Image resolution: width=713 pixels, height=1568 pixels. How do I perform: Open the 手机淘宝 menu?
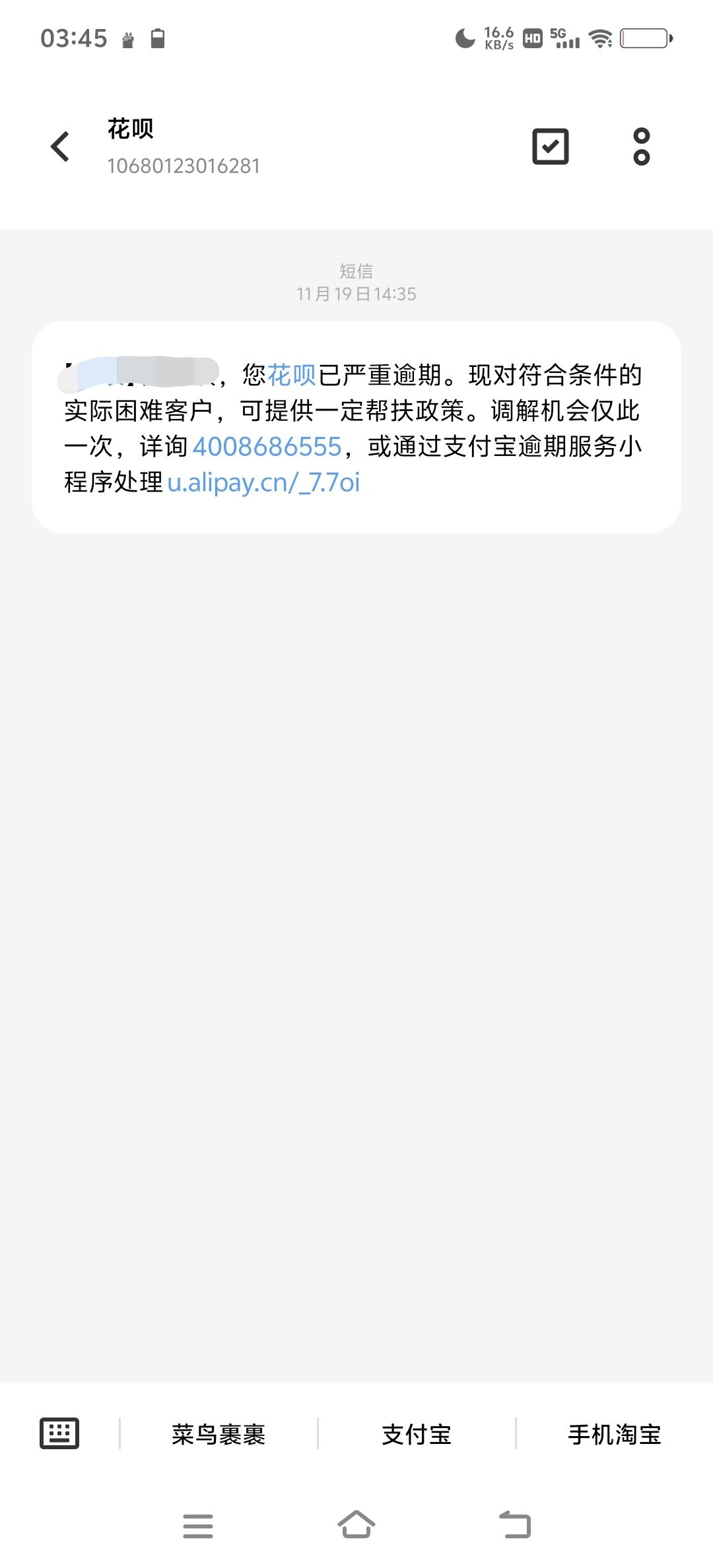[615, 1434]
